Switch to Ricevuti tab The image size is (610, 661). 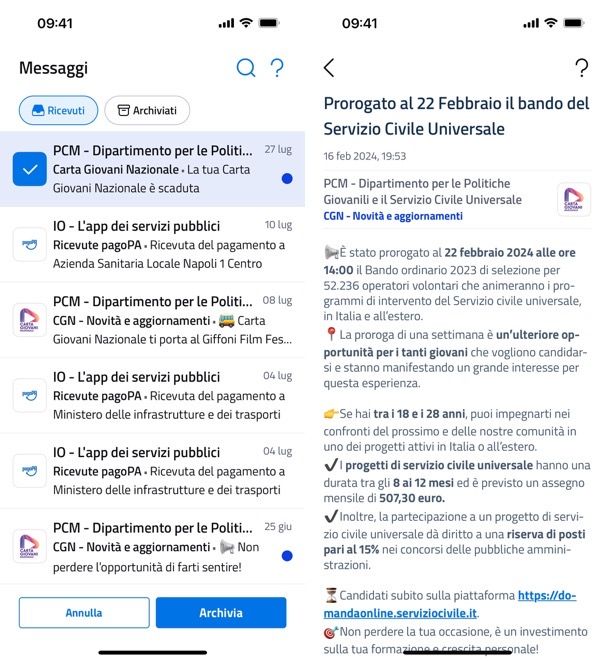(58, 110)
